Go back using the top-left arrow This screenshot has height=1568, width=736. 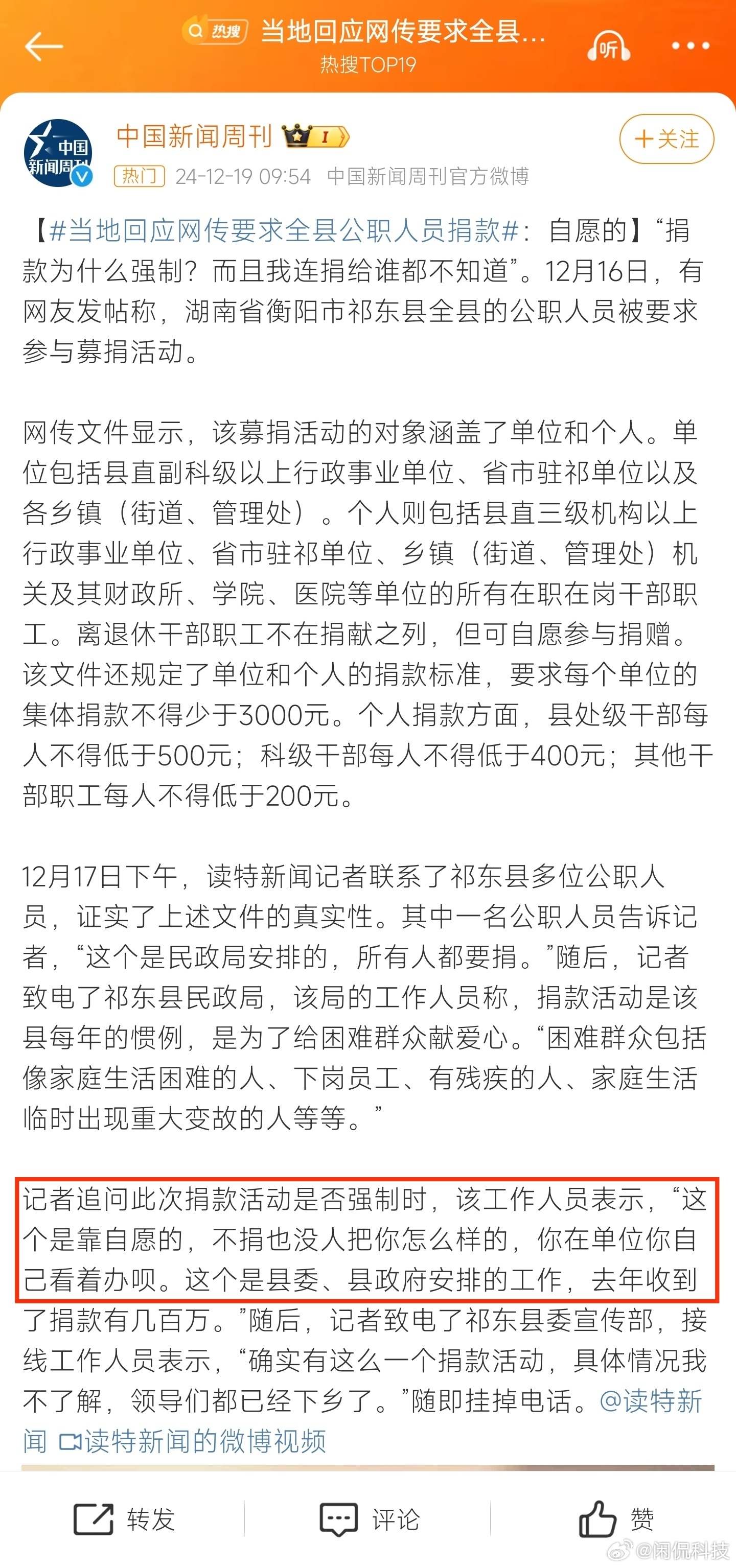[43, 46]
